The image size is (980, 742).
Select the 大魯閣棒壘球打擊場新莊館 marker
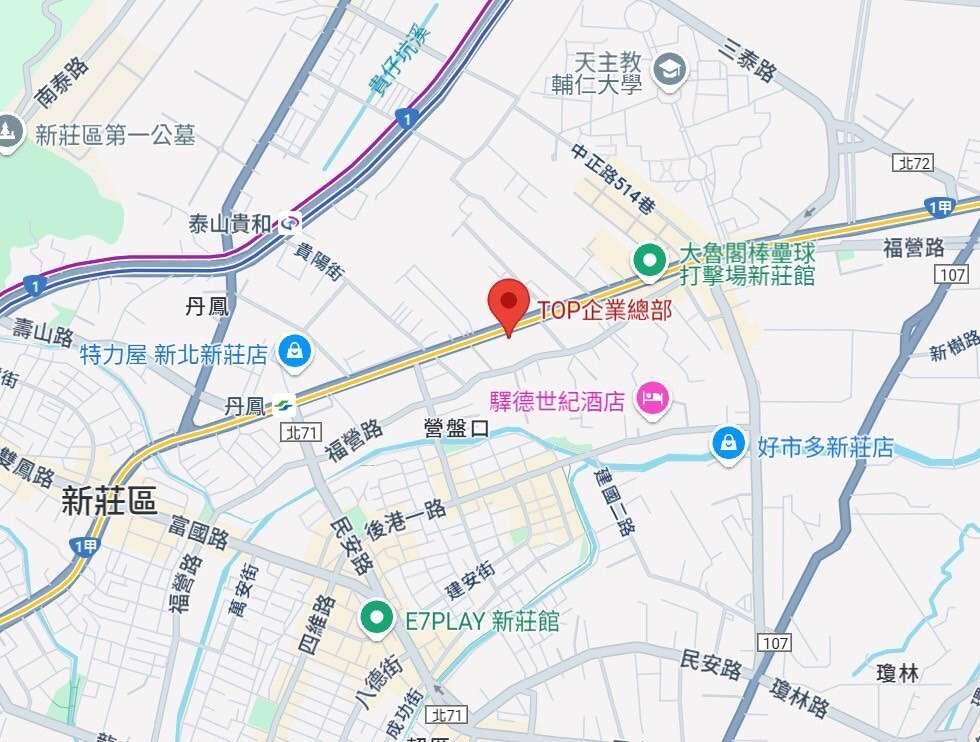coord(650,262)
